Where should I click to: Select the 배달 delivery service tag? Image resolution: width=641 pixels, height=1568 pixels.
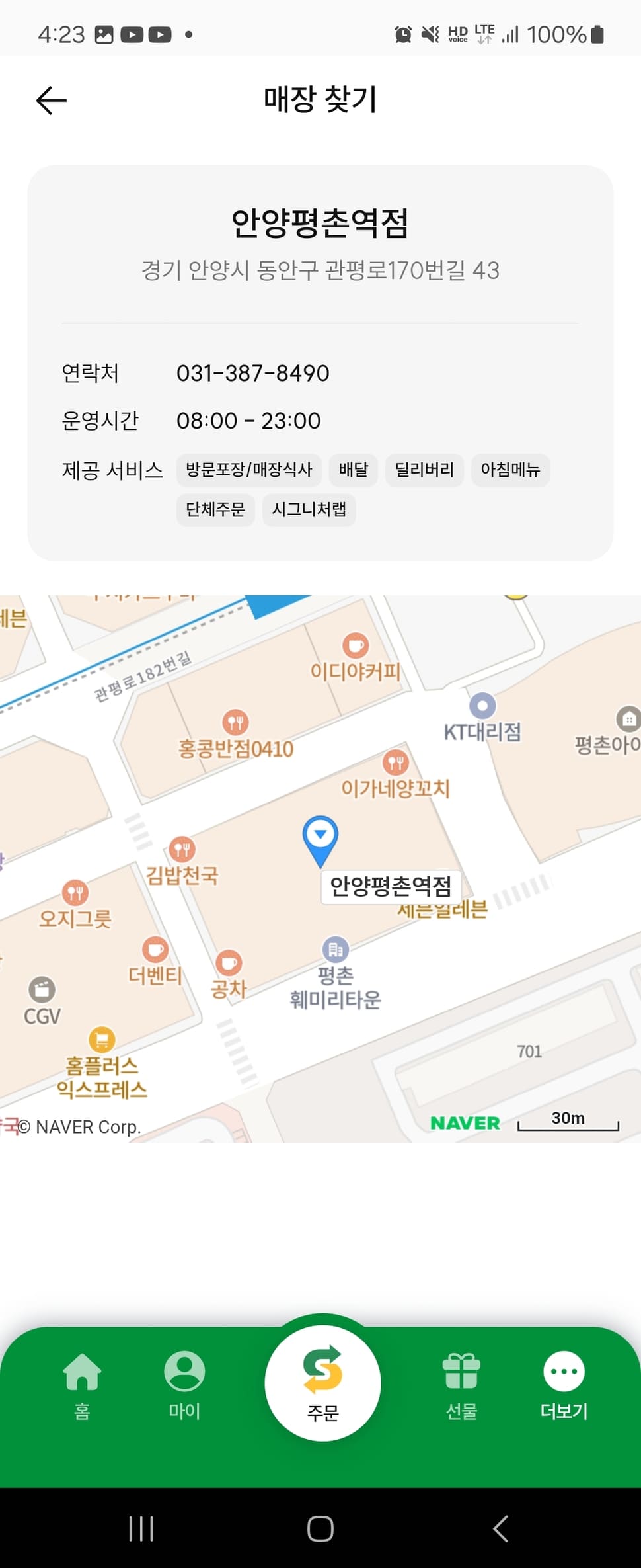tap(354, 470)
